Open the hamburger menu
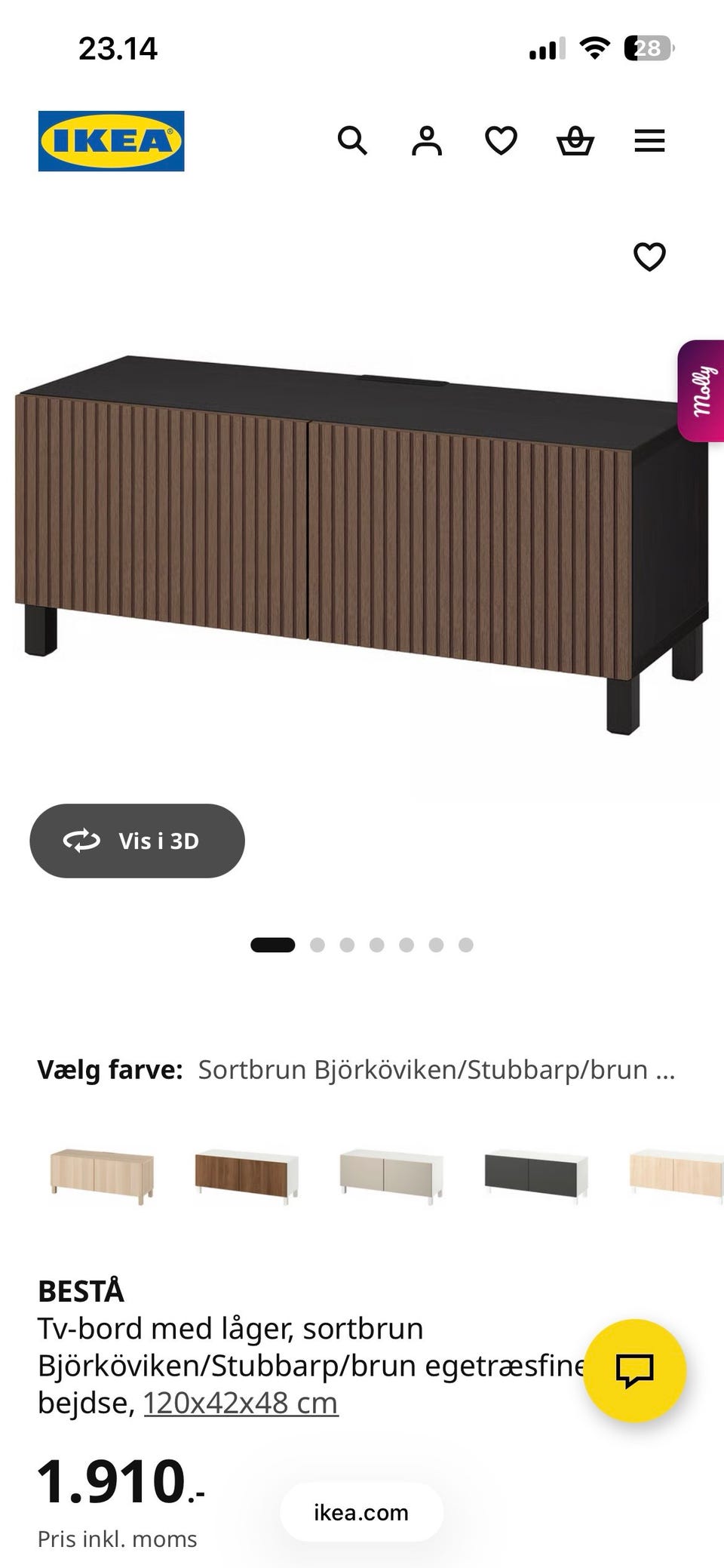This screenshot has width=724, height=1568. pos(649,141)
